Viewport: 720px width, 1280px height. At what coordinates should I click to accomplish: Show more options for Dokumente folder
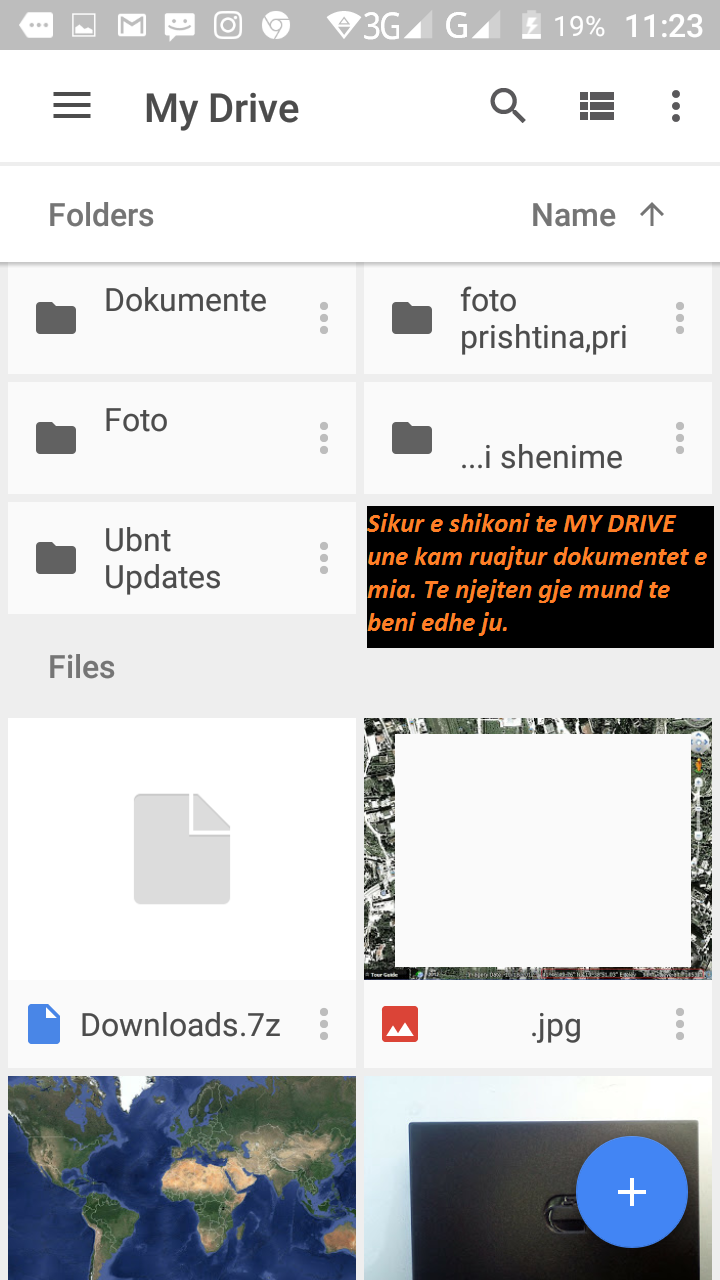tap(324, 318)
